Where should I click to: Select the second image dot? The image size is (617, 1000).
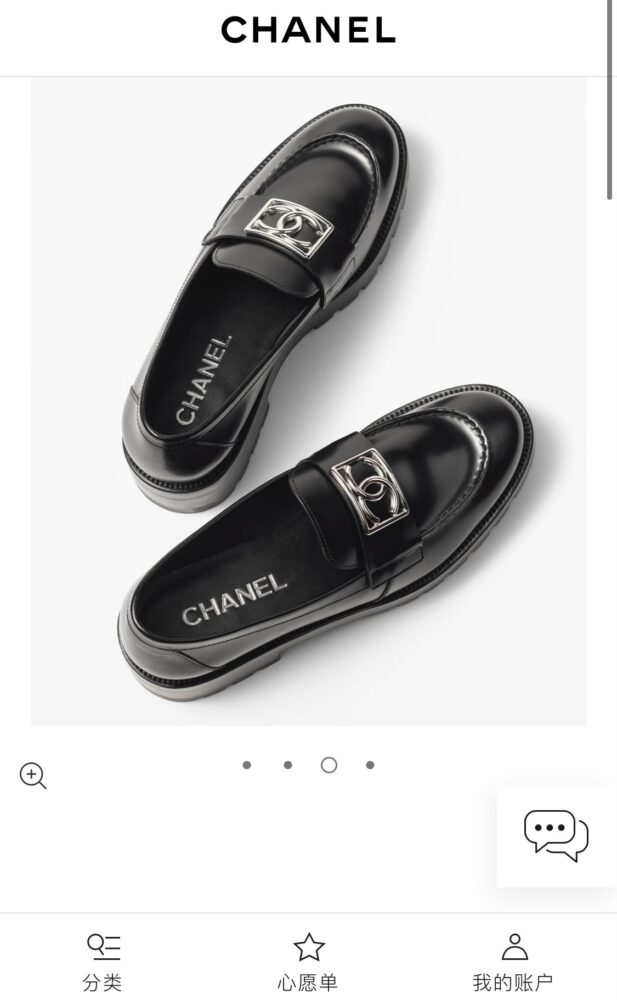pyautogui.click(x=288, y=765)
